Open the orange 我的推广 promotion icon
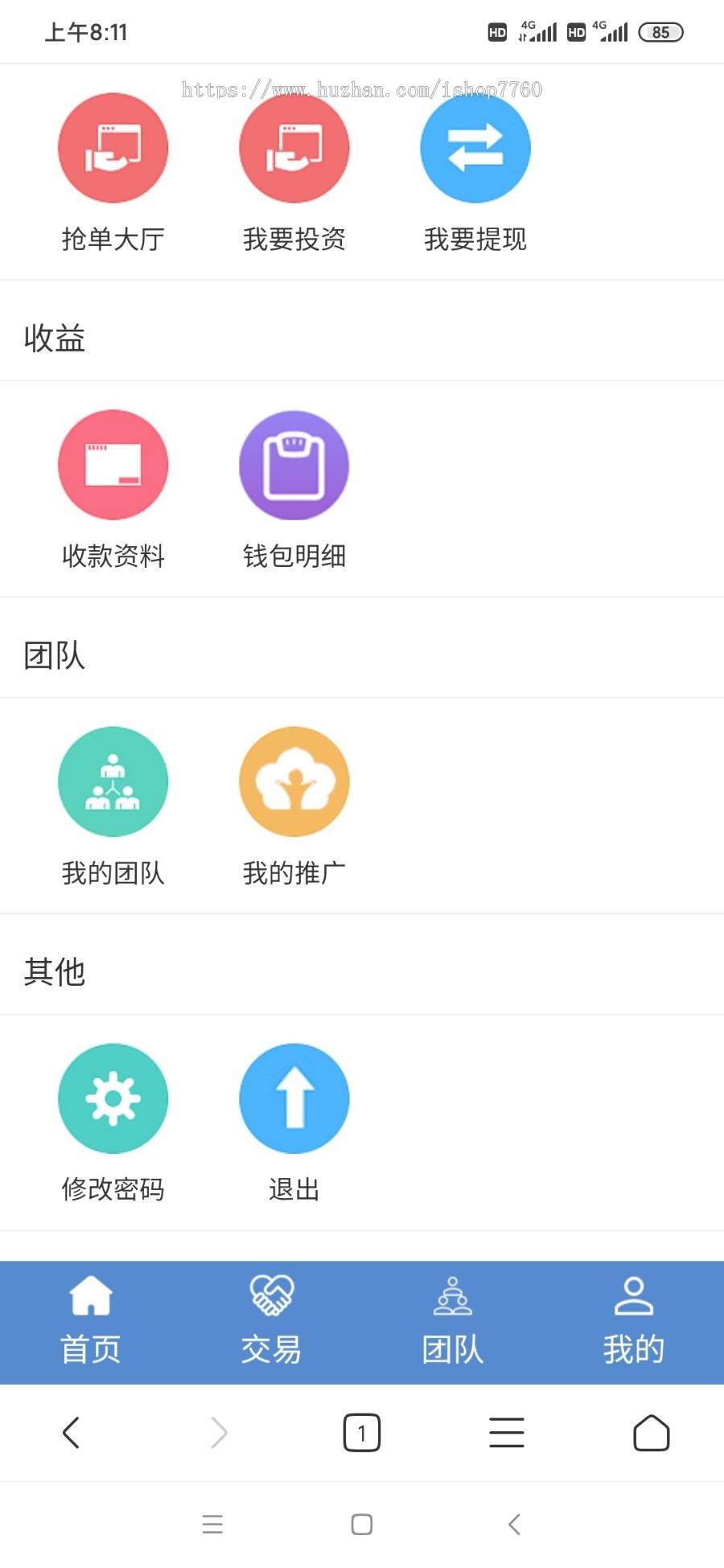 click(294, 781)
